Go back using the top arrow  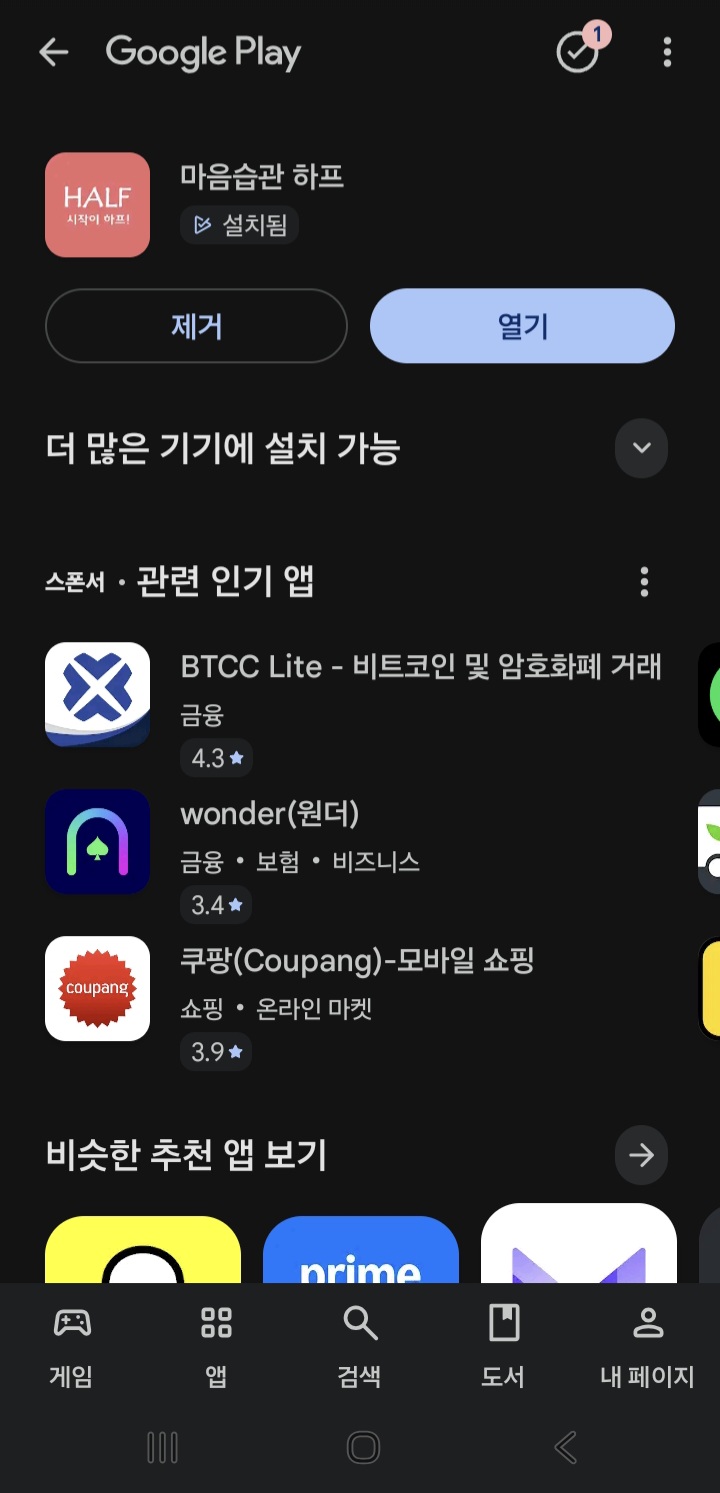point(53,53)
